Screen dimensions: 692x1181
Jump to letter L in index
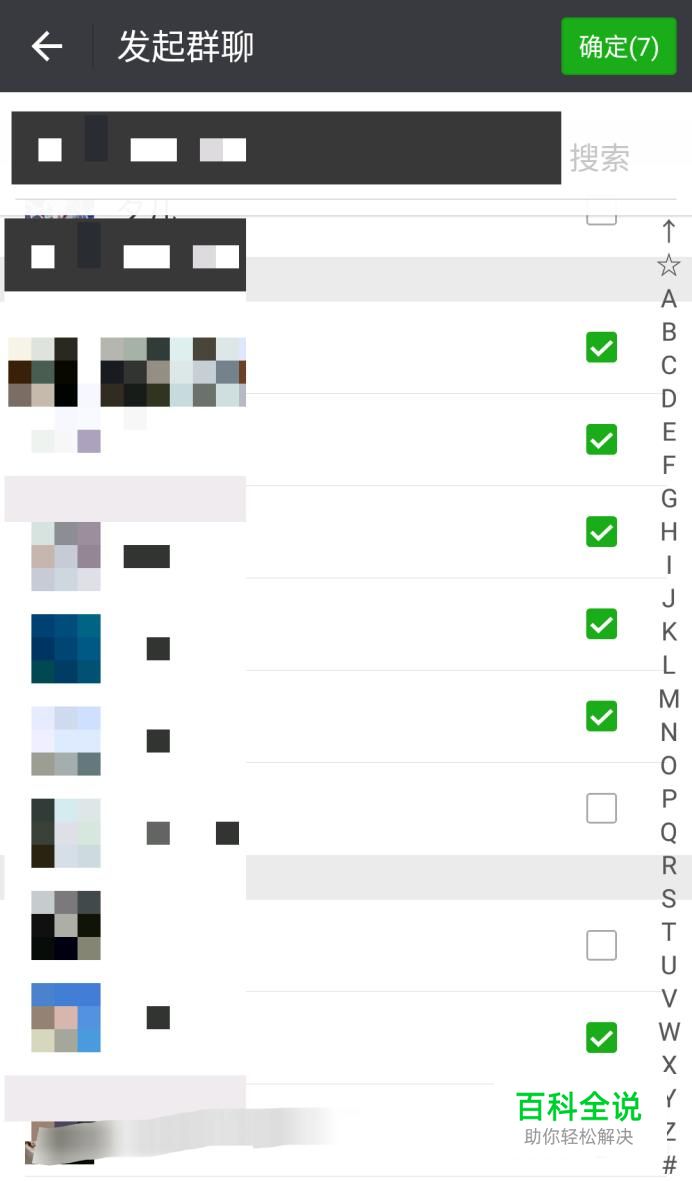pos(669,665)
